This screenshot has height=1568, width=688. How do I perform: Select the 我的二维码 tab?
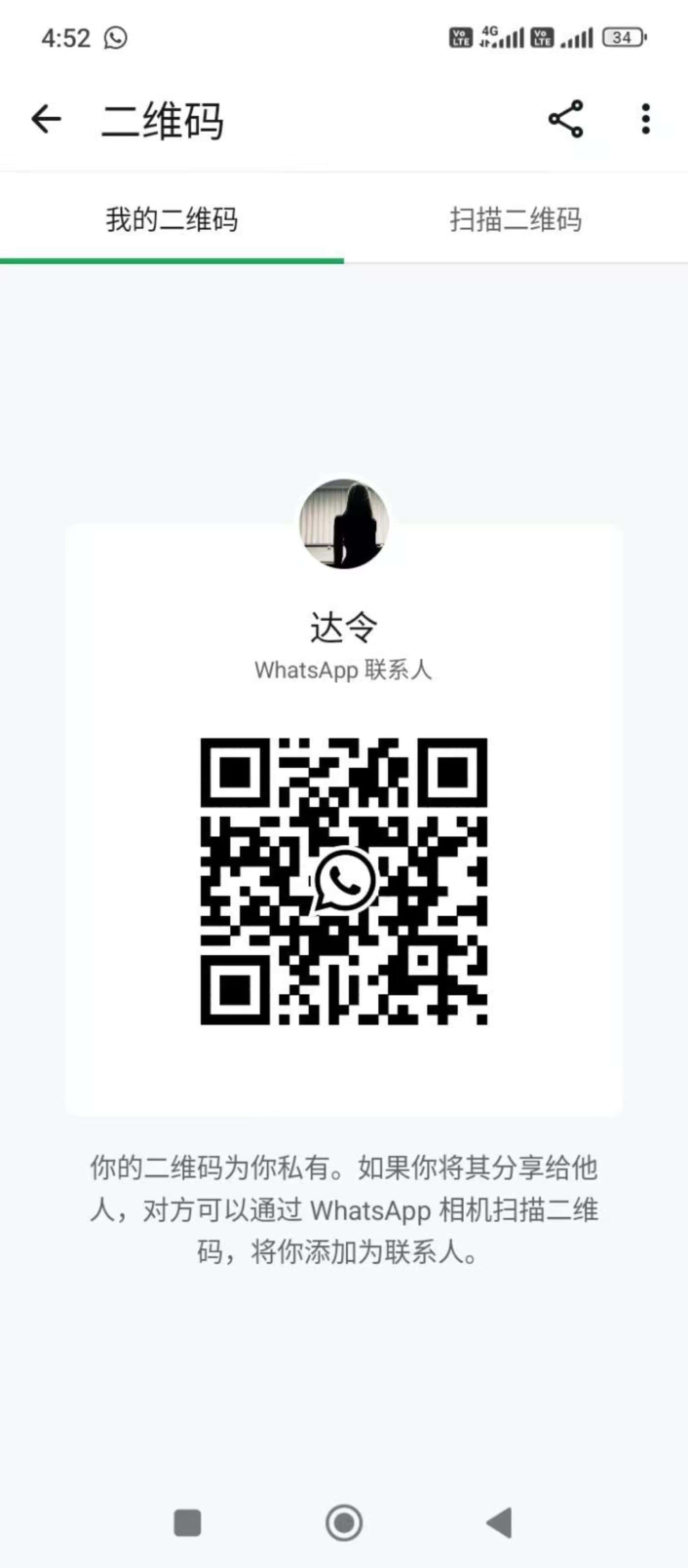[x=172, y=219]
